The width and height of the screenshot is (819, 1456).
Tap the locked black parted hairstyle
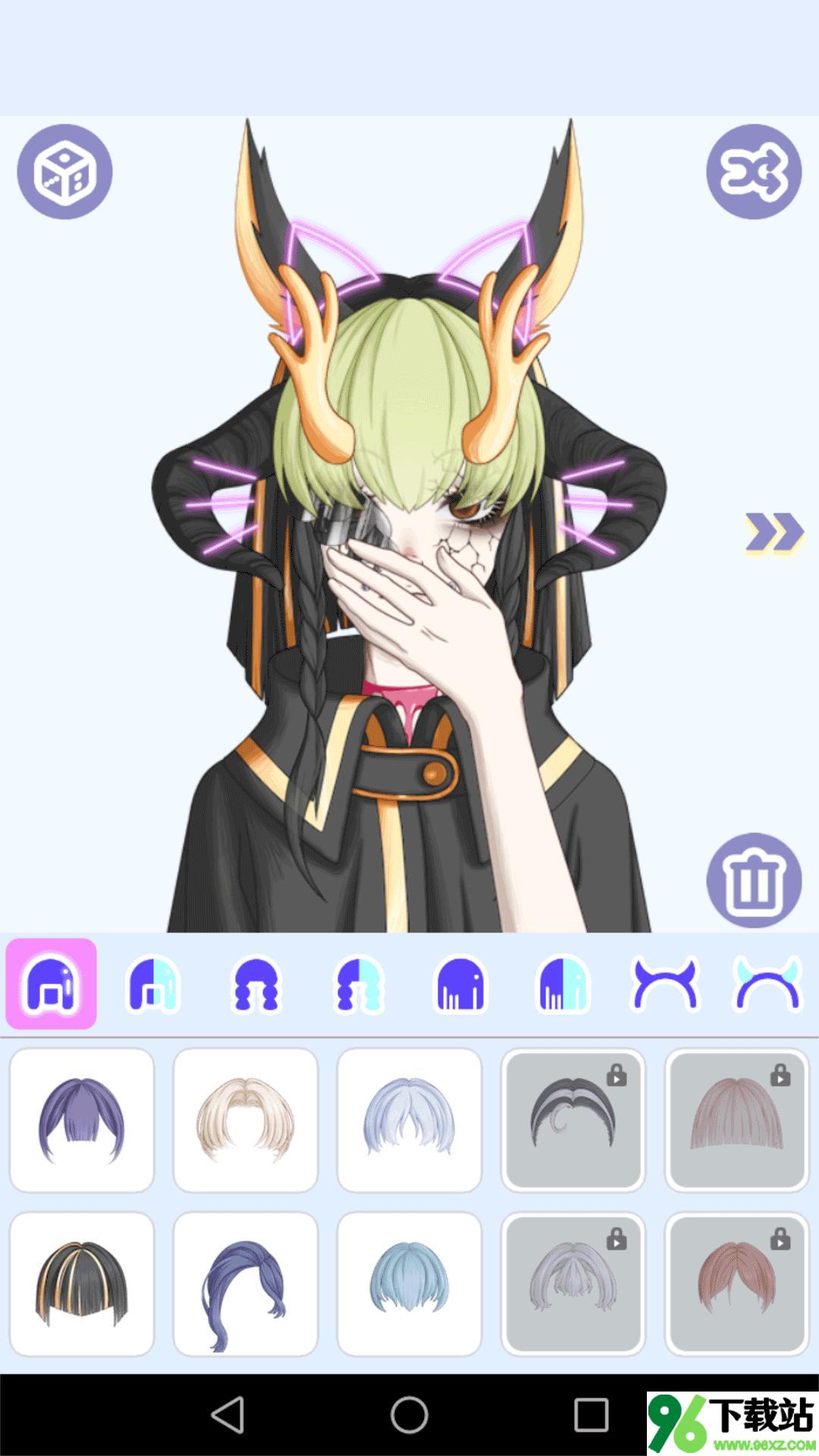pyautogui.click(x=573, y=1120)
